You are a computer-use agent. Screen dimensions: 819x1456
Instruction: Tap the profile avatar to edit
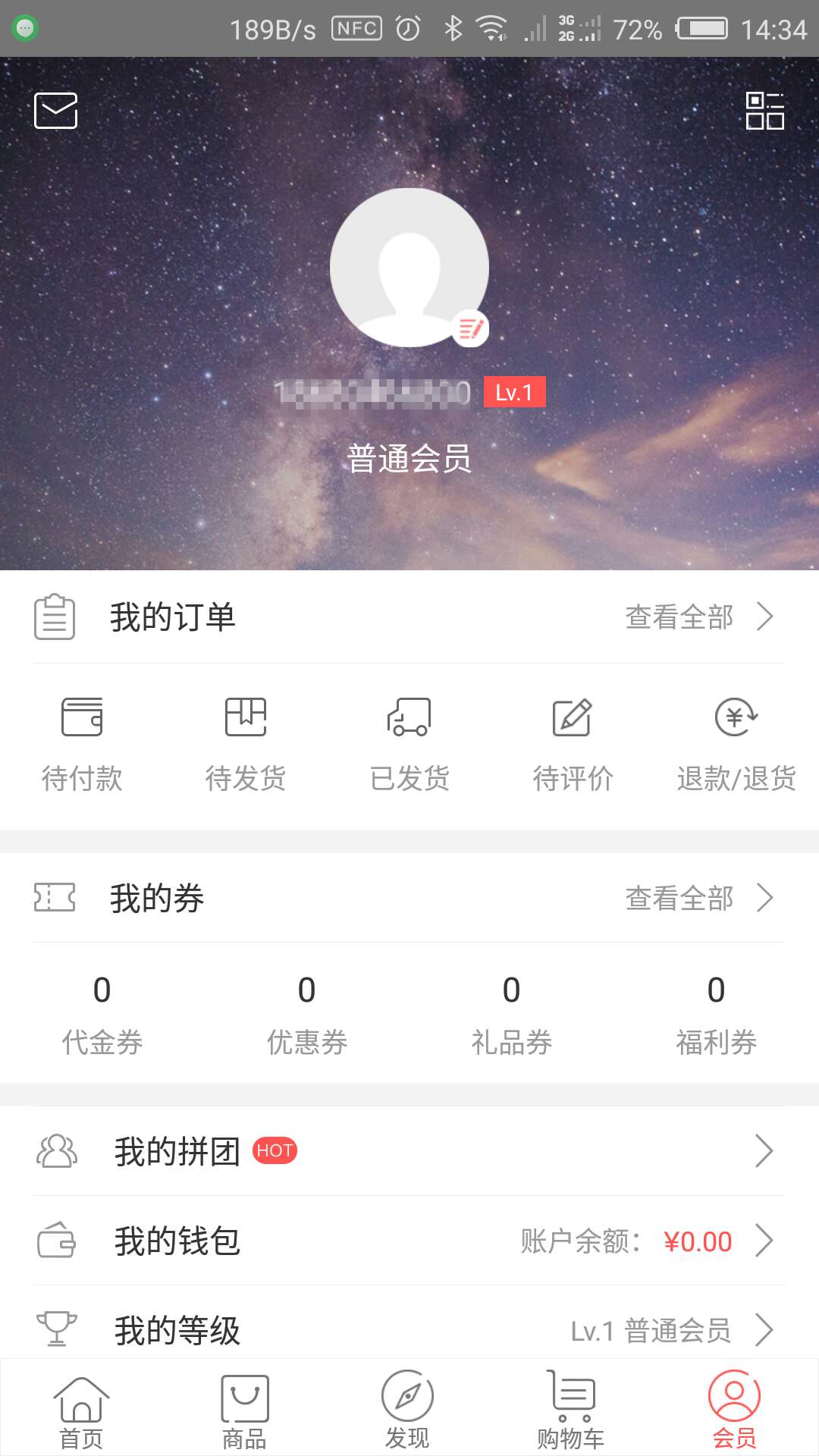coord(409,268)
